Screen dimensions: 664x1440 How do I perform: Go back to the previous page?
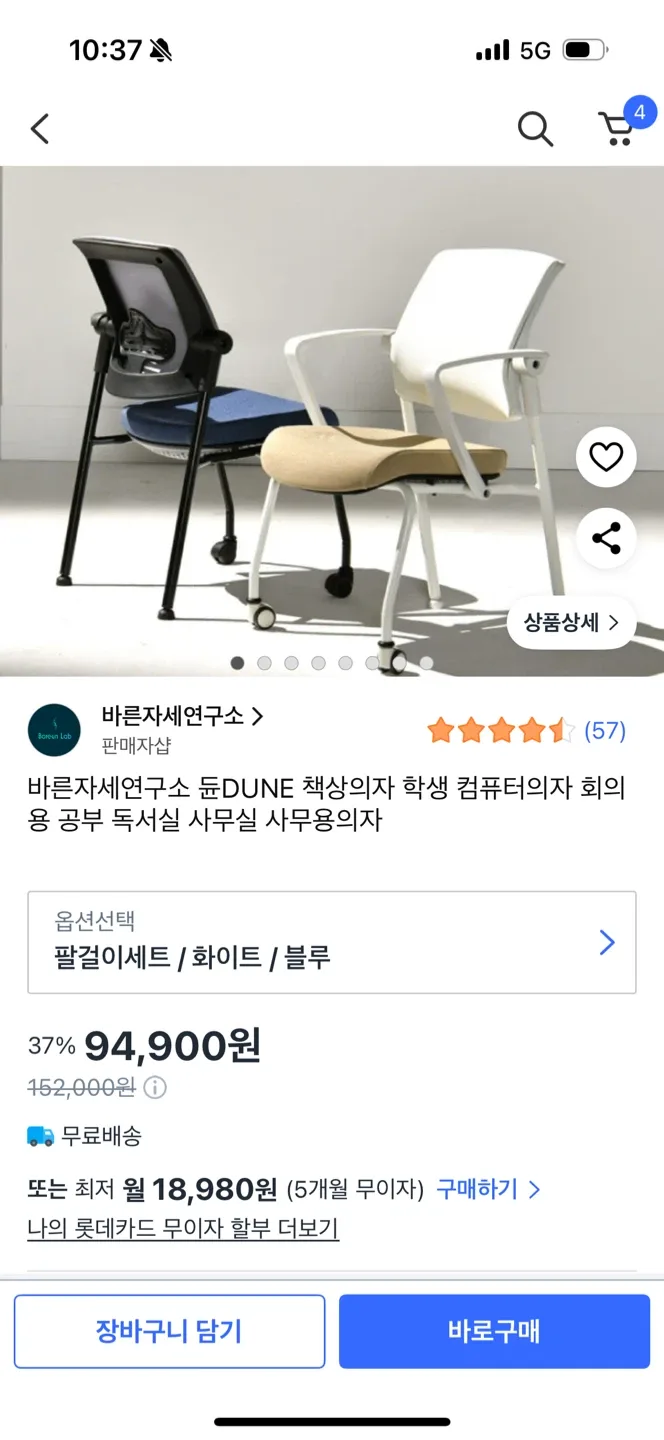[40, 129]
